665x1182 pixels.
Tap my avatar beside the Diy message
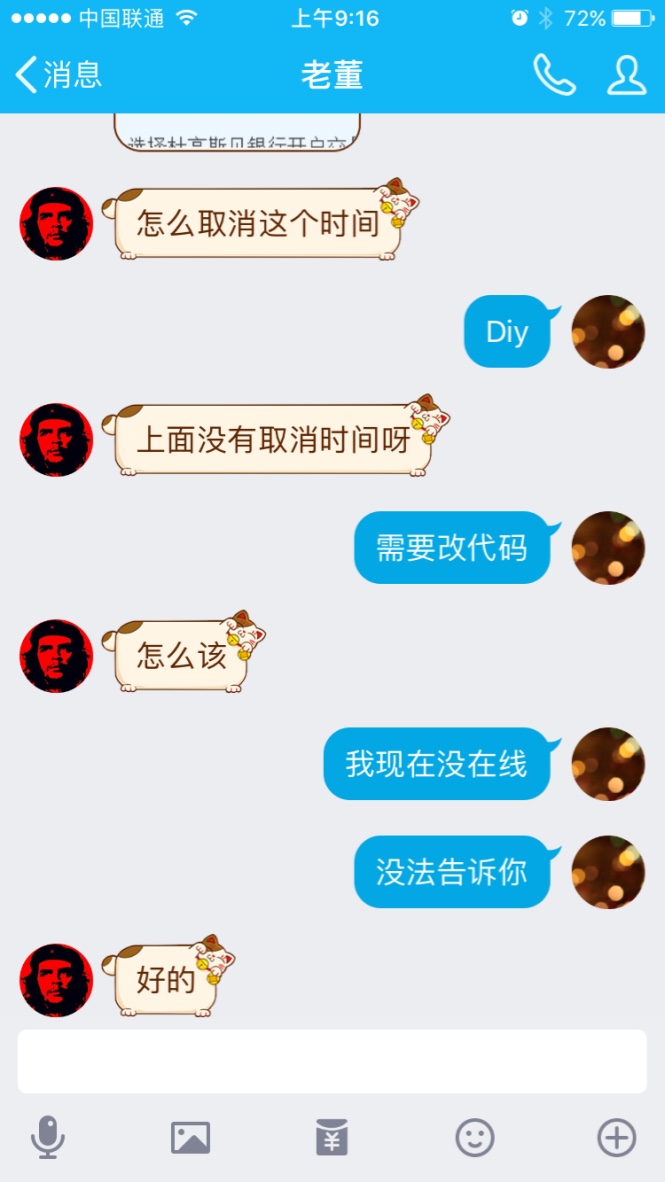click(x=608, y=332)
